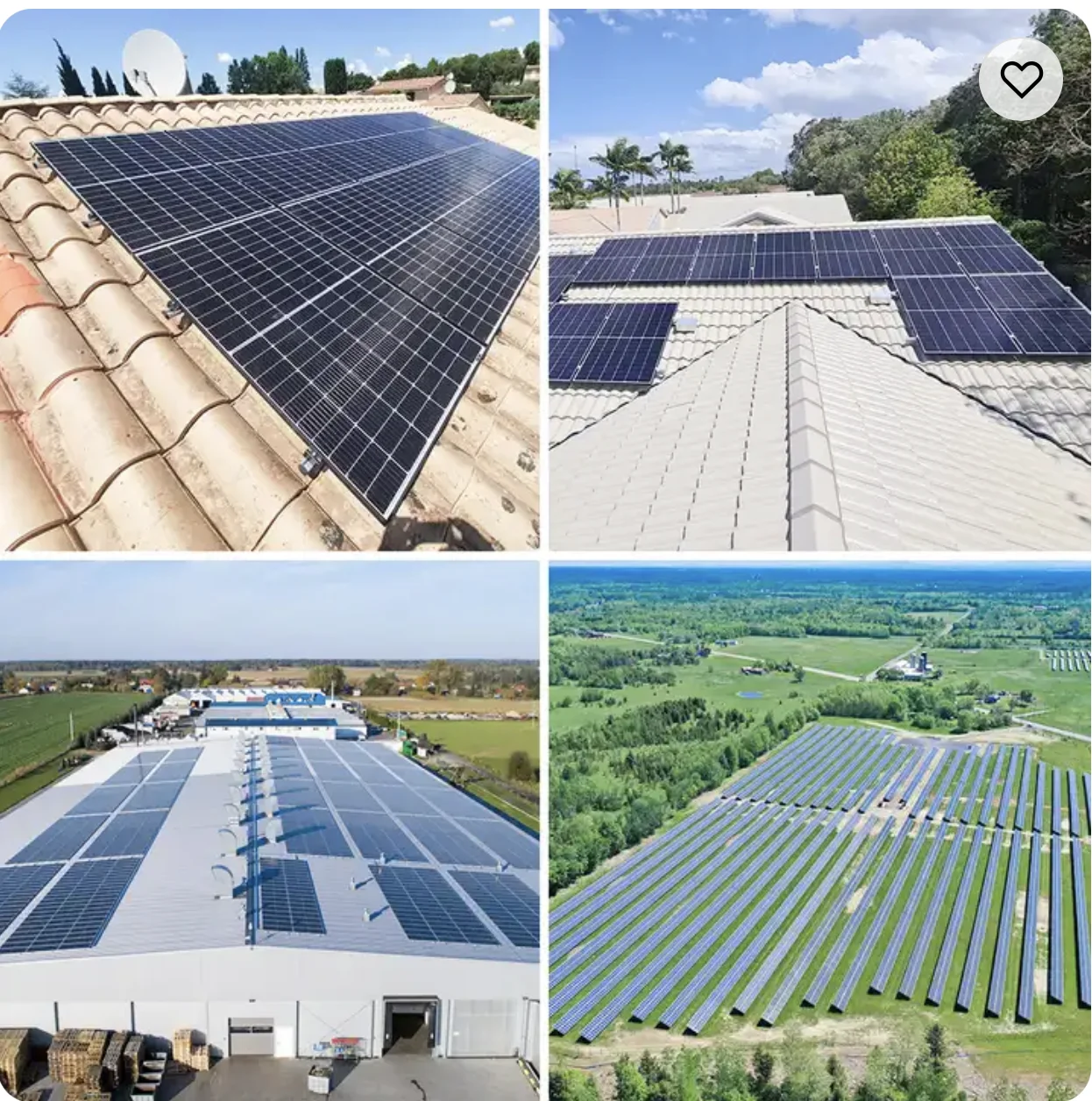Open the solar panel product image collage
The image size is (1092, 1101).
pos(546,555)
